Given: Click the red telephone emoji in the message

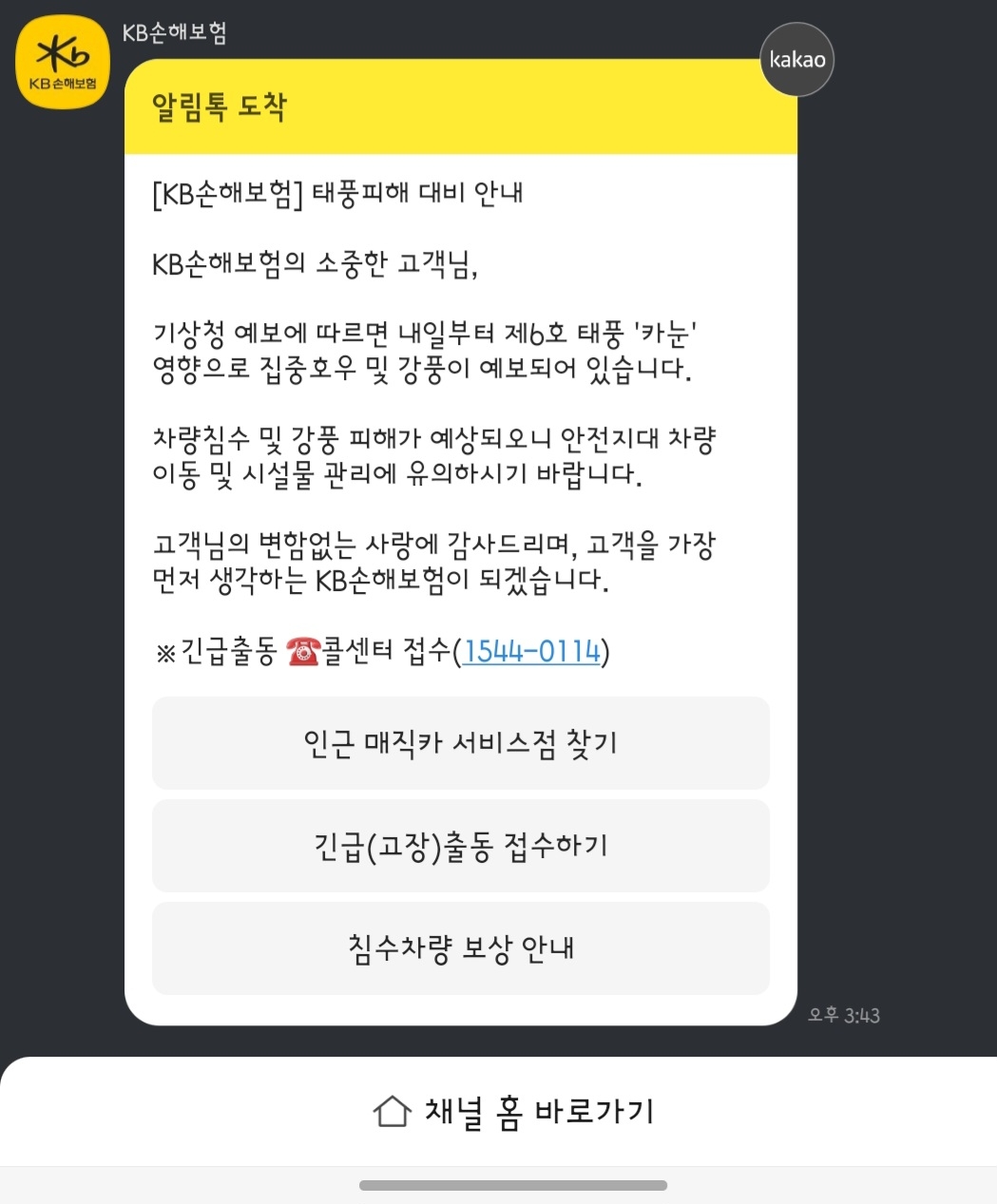Looking at the screenshot, I should tap(302, 652).
